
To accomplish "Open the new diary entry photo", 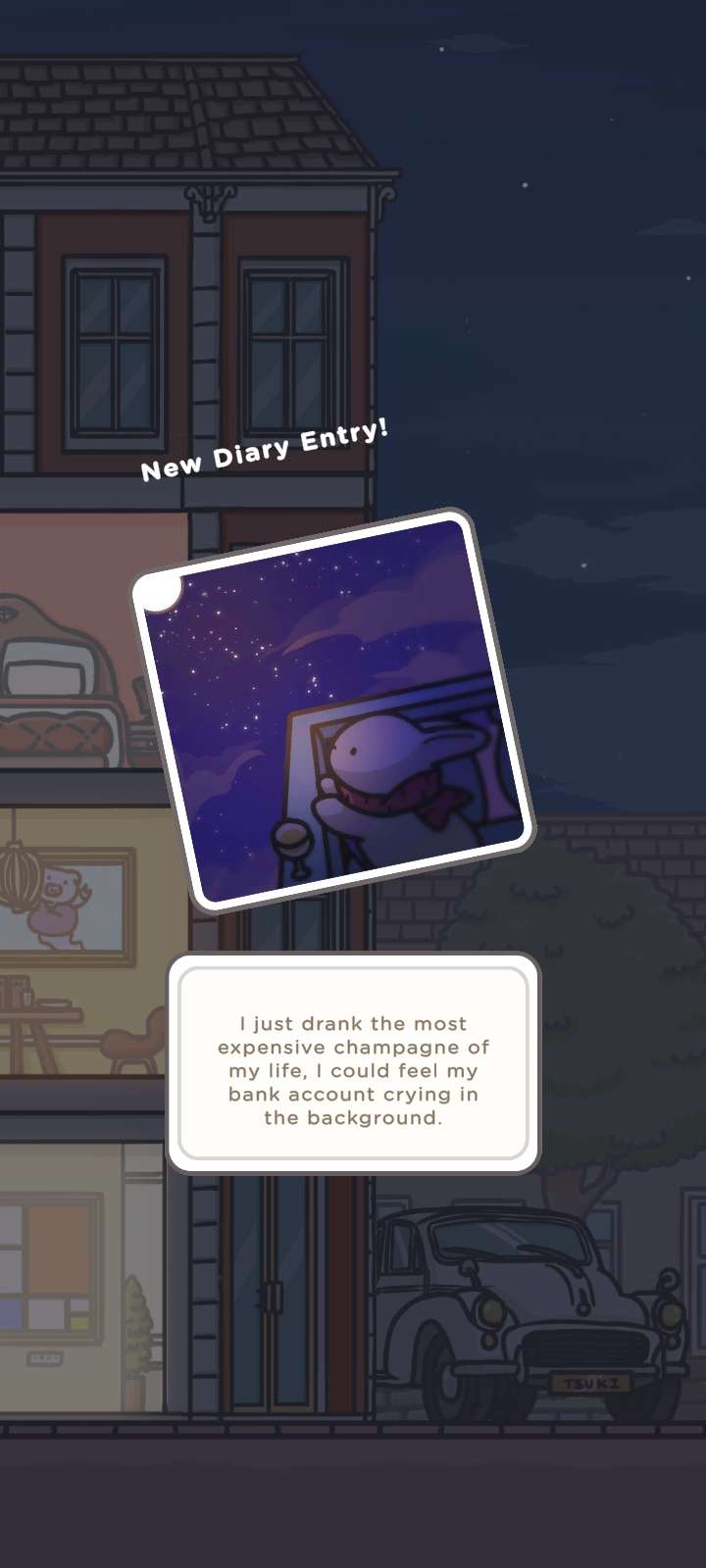I will pyautogui.click(x=333, y=710).
